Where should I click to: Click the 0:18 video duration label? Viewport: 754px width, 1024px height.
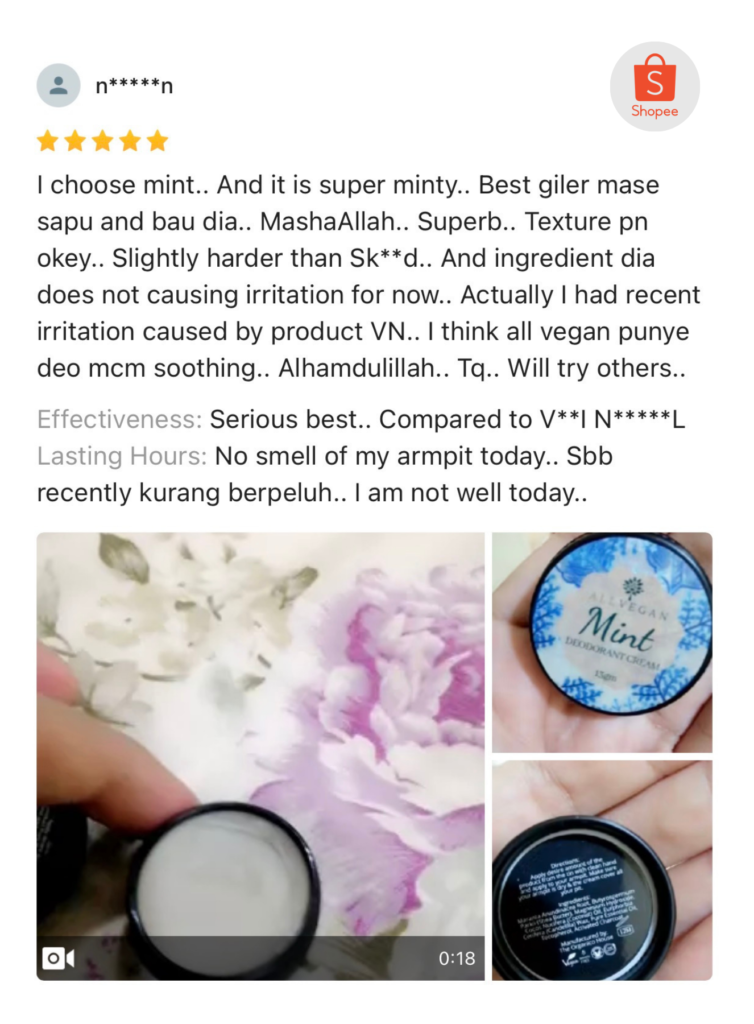(458, 957)
